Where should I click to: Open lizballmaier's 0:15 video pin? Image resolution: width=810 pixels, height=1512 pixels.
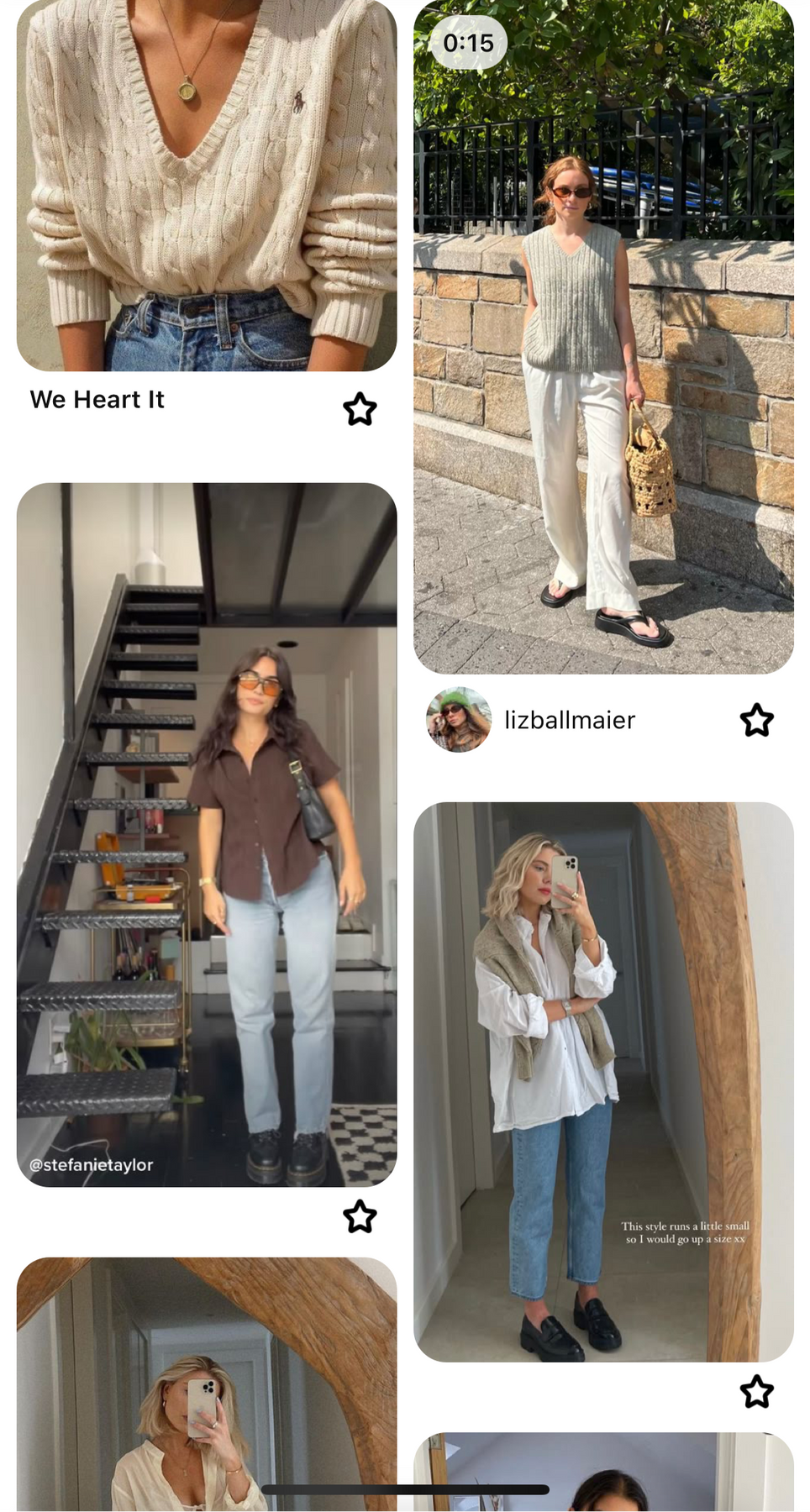click(603, 337)
